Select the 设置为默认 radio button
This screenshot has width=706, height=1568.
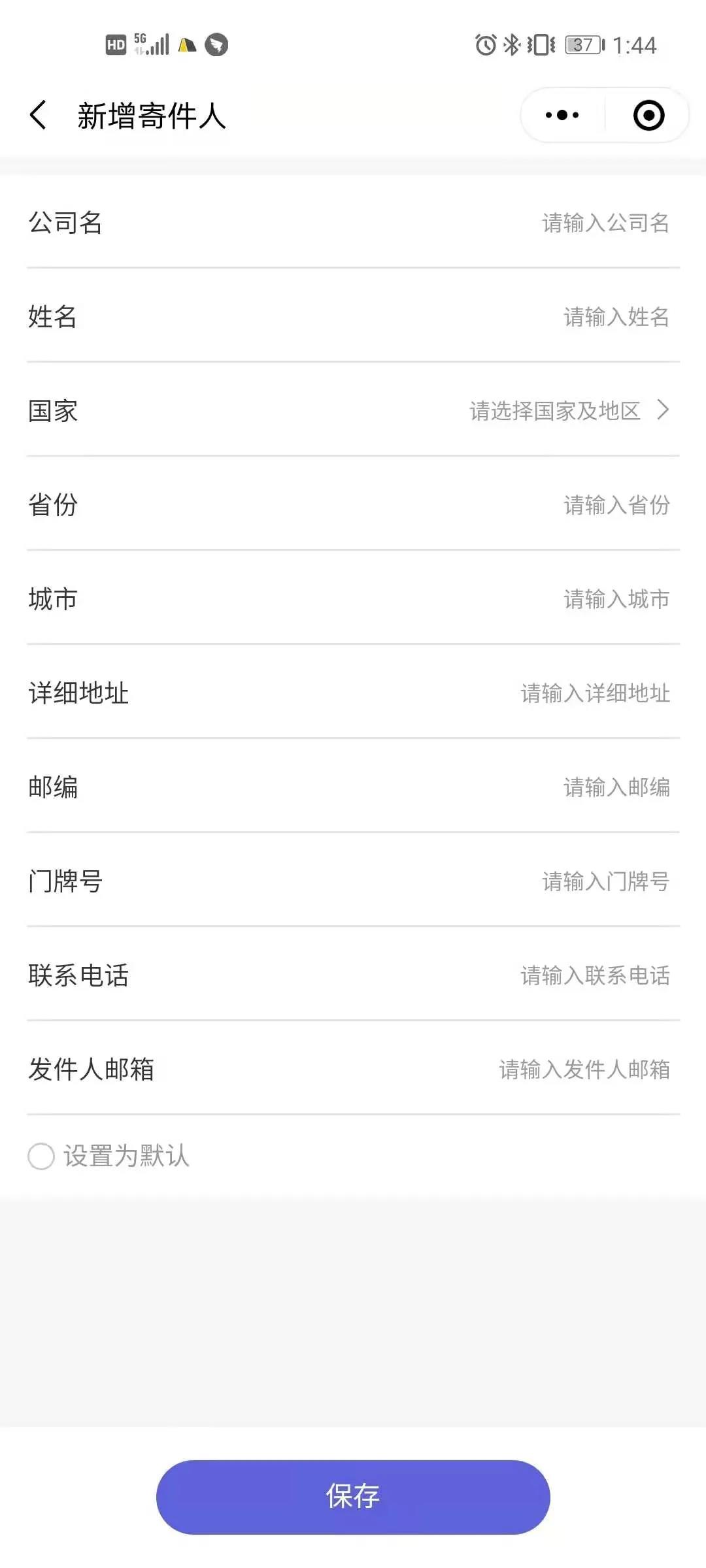point(42,1155)
